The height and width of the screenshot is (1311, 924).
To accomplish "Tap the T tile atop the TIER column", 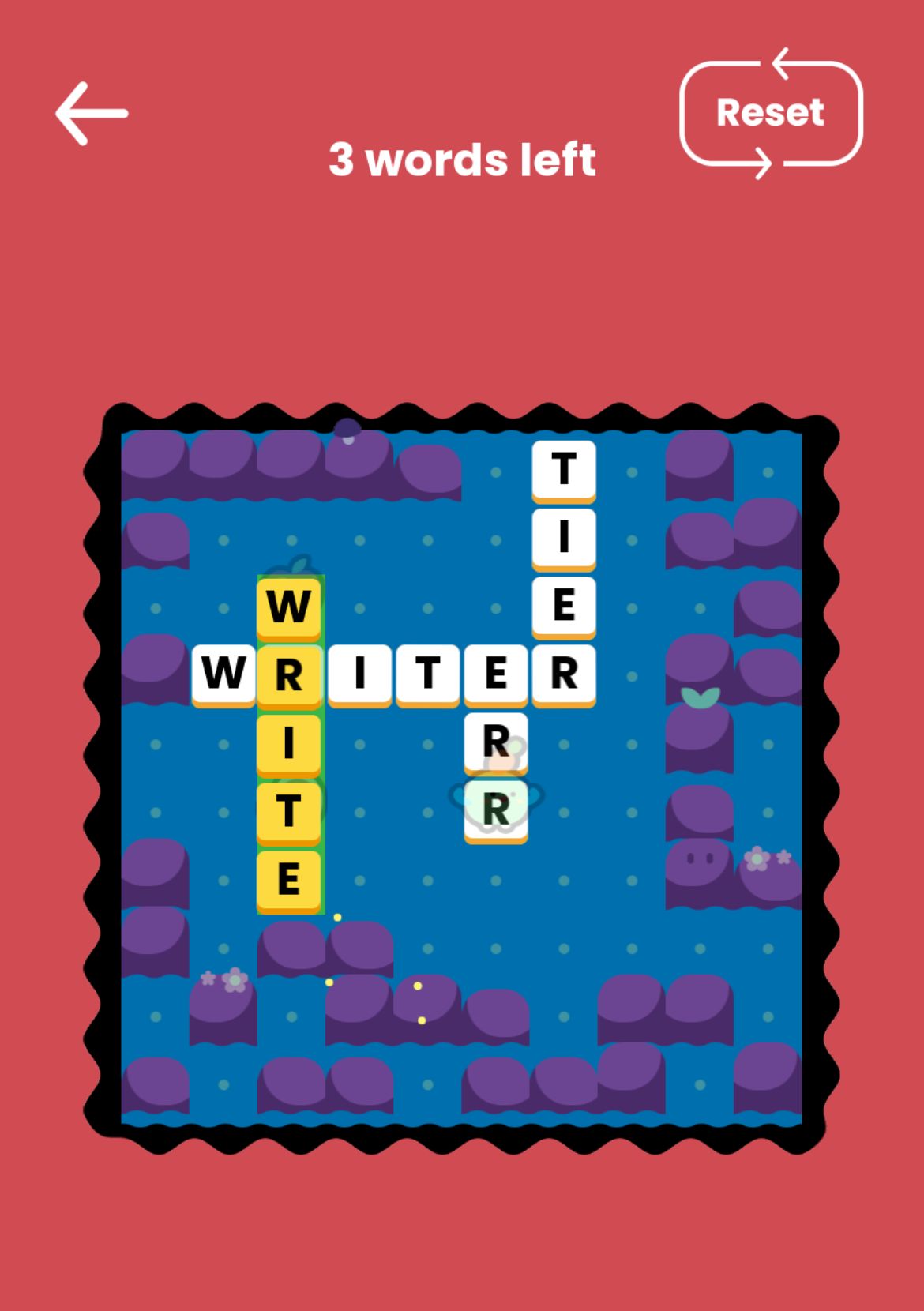I will 563,469.
